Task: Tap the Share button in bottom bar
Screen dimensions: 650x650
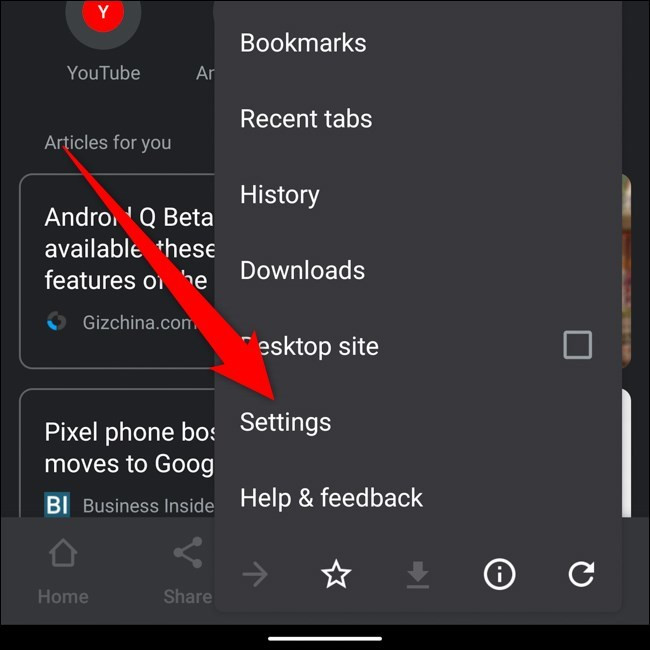Action: 188,570
